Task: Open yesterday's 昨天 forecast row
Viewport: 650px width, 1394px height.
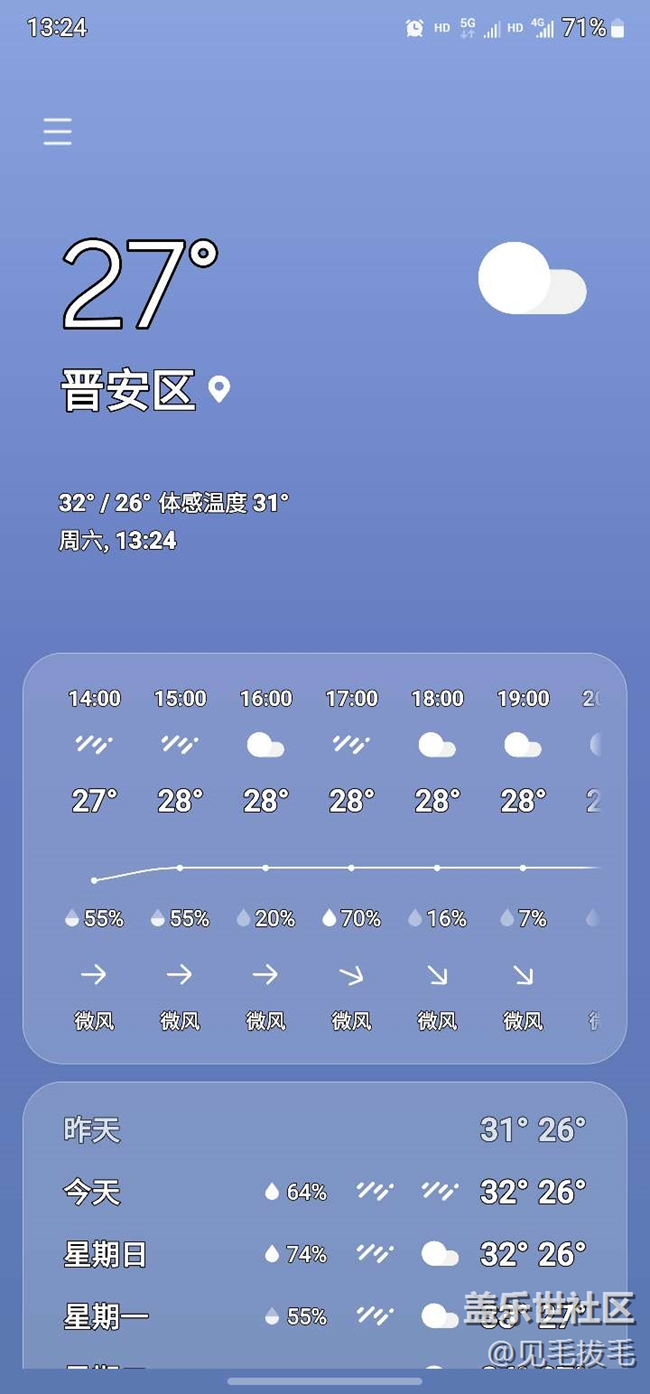Action: pyautogui.click(x=325, y=1130)
